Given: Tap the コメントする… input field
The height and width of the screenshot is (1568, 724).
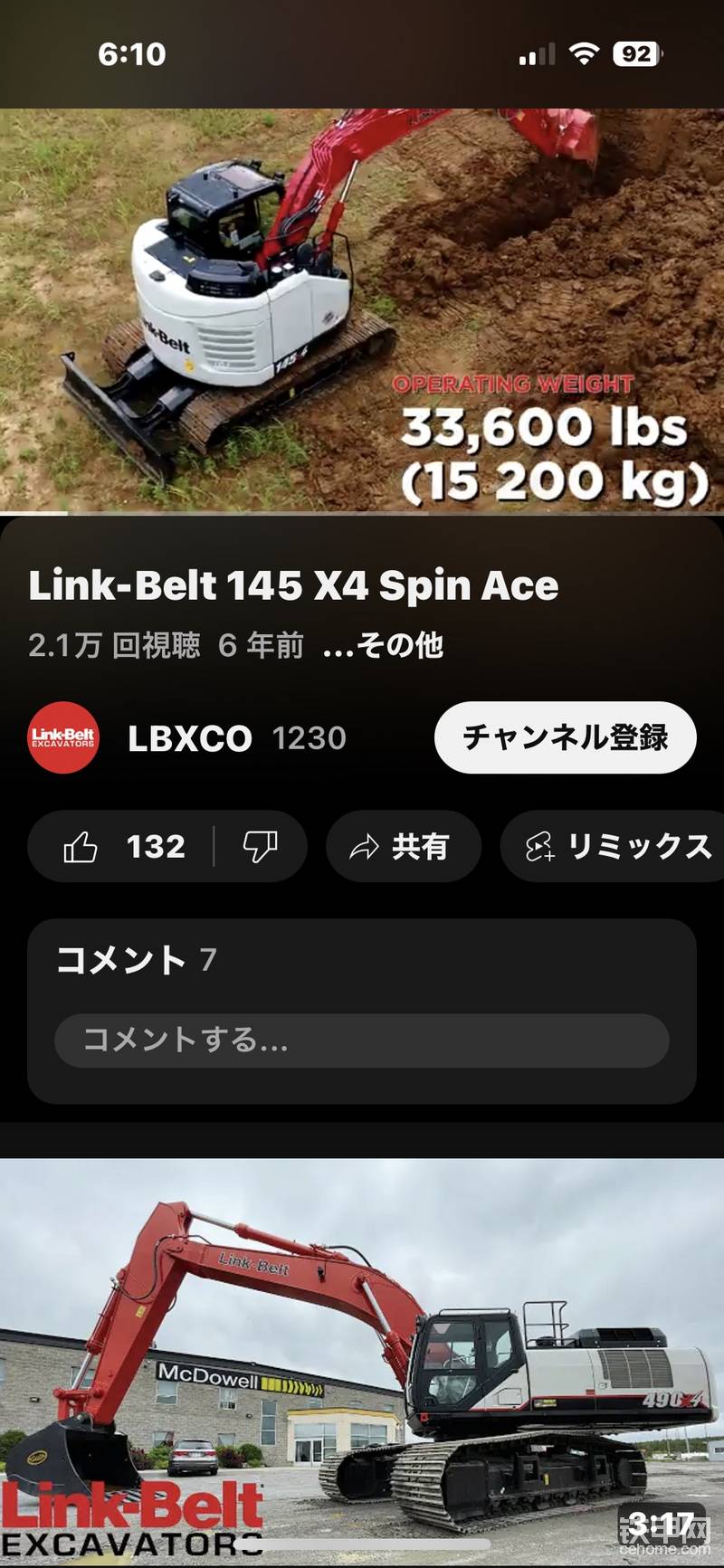Looking at the screenshot, I should pos(361,1041).
